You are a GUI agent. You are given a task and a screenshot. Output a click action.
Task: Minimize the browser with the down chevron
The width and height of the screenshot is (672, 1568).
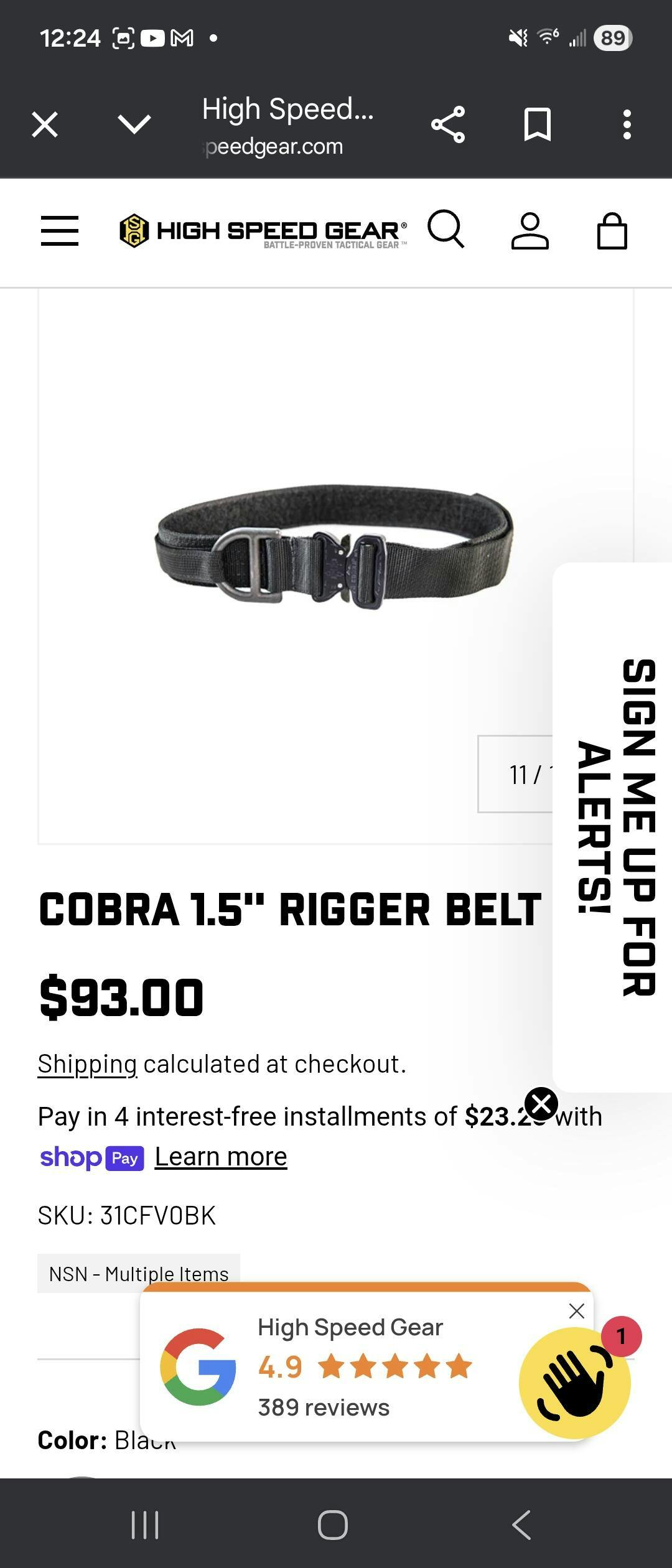(134, 124)
